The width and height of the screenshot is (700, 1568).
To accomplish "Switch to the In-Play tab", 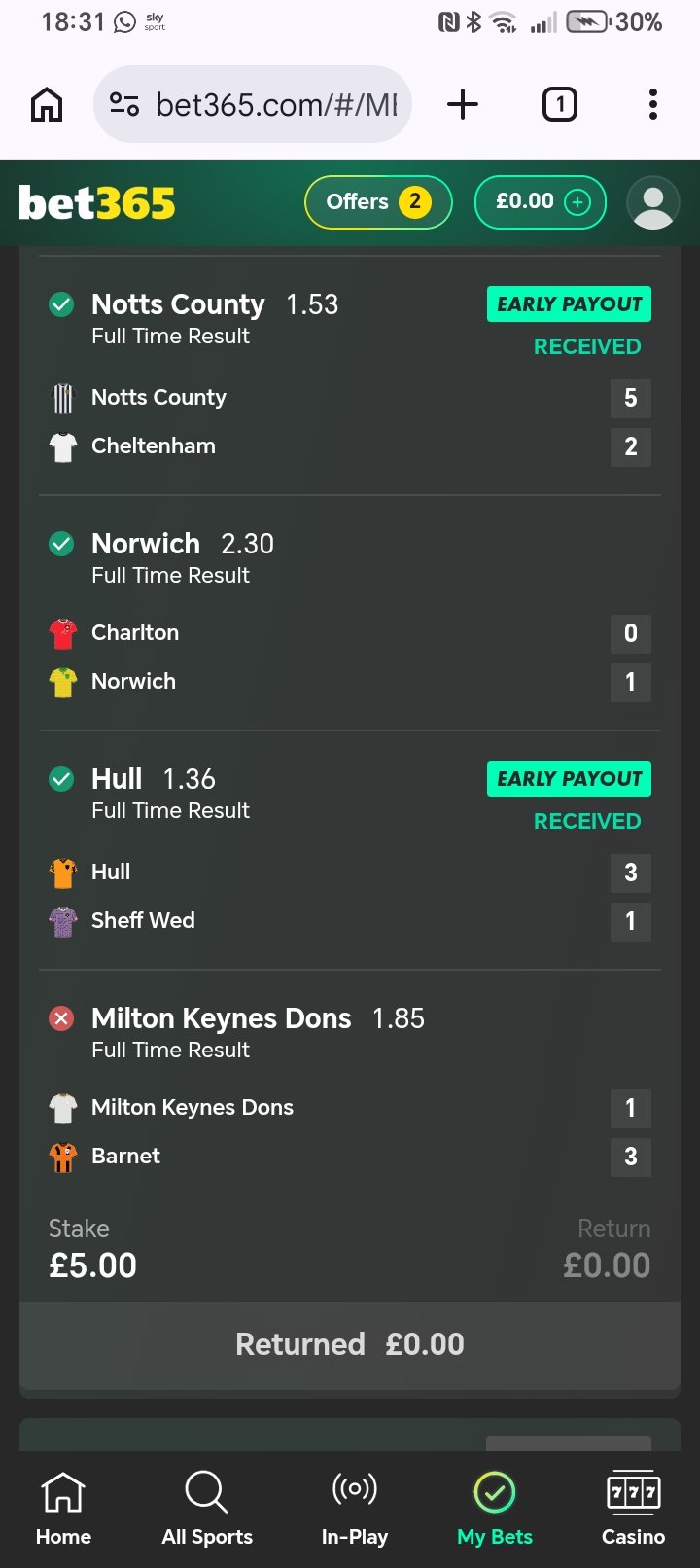I will pos(354,1509).
